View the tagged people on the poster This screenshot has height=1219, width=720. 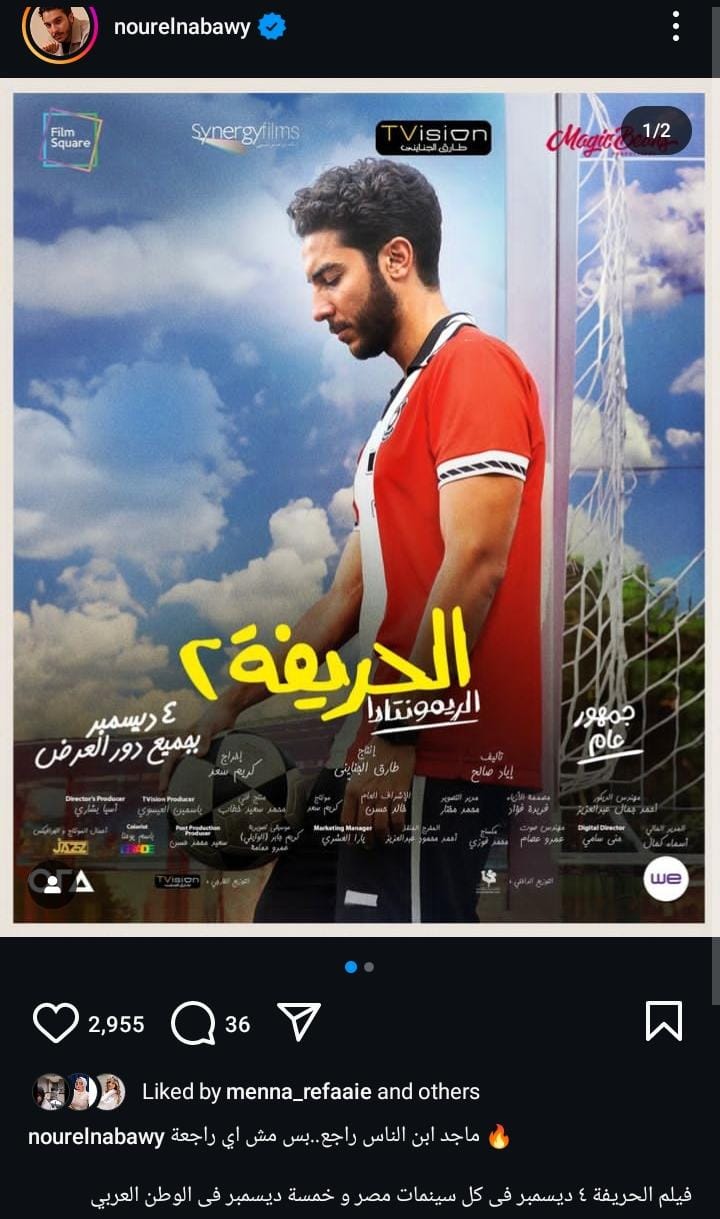[x=50, y=882]
